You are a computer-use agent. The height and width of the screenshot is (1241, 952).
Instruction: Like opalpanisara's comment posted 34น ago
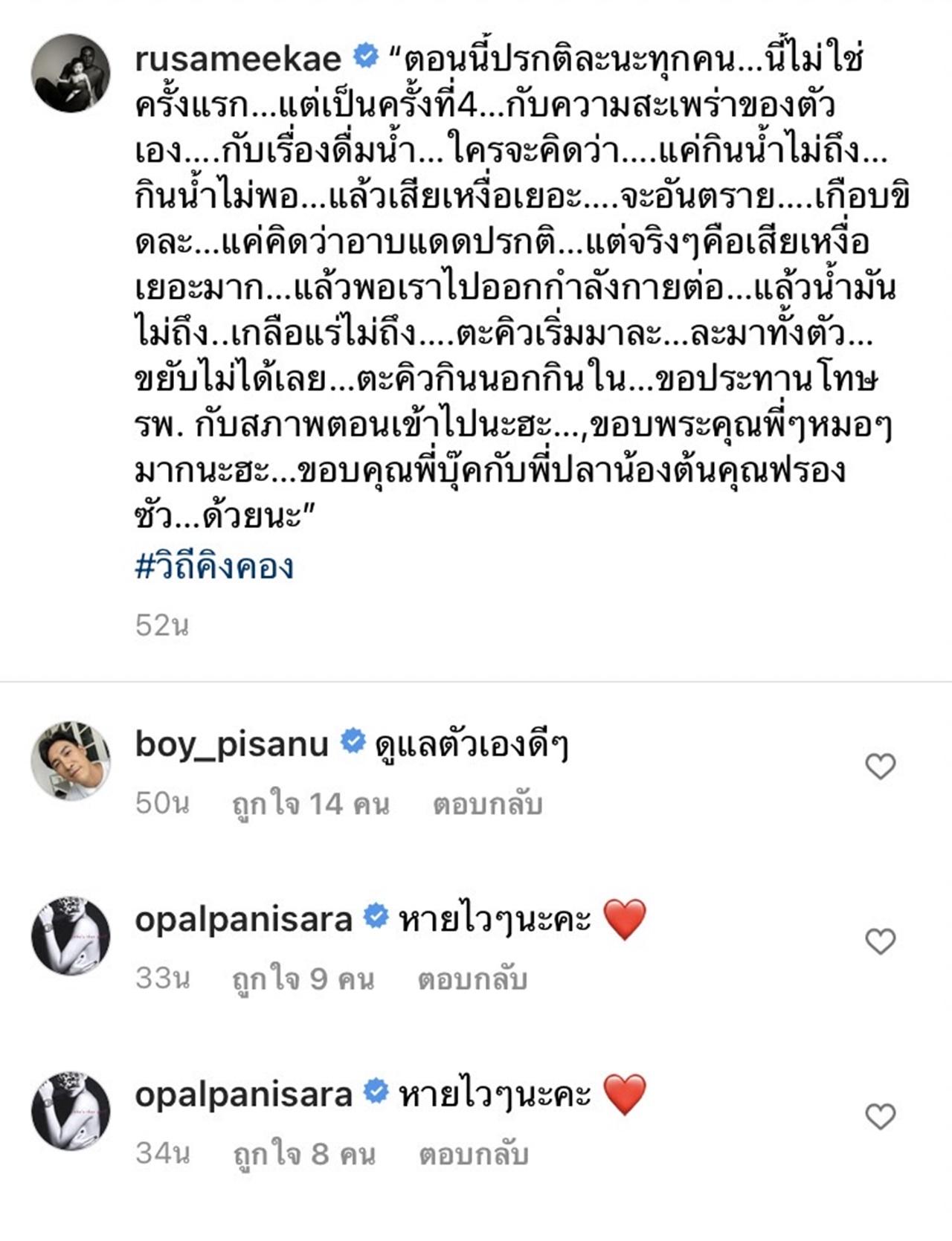881,1117
